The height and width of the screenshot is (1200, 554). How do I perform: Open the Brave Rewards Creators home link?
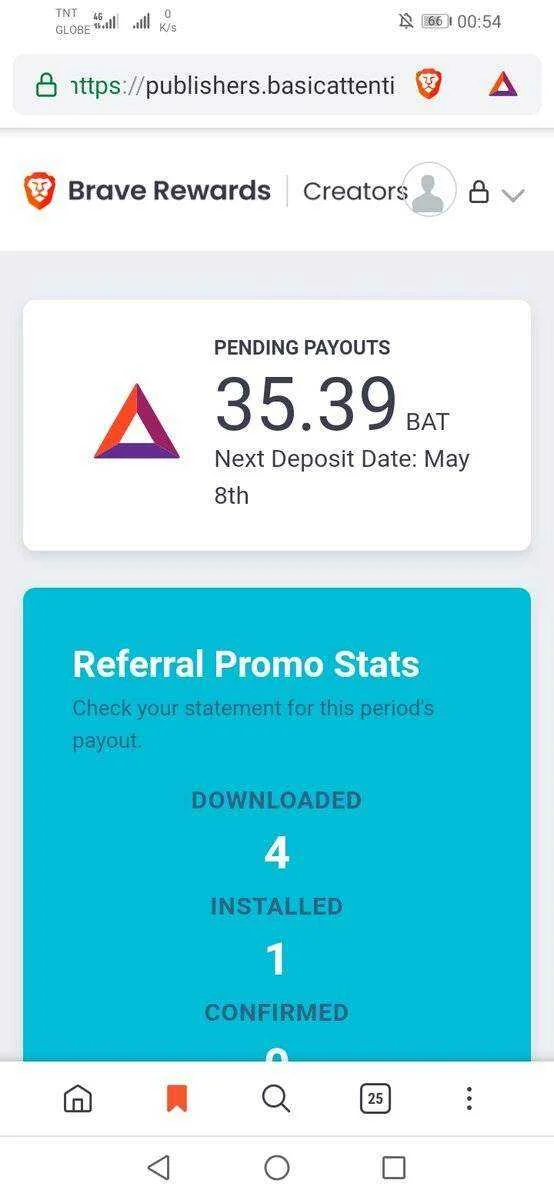[215, 190]
